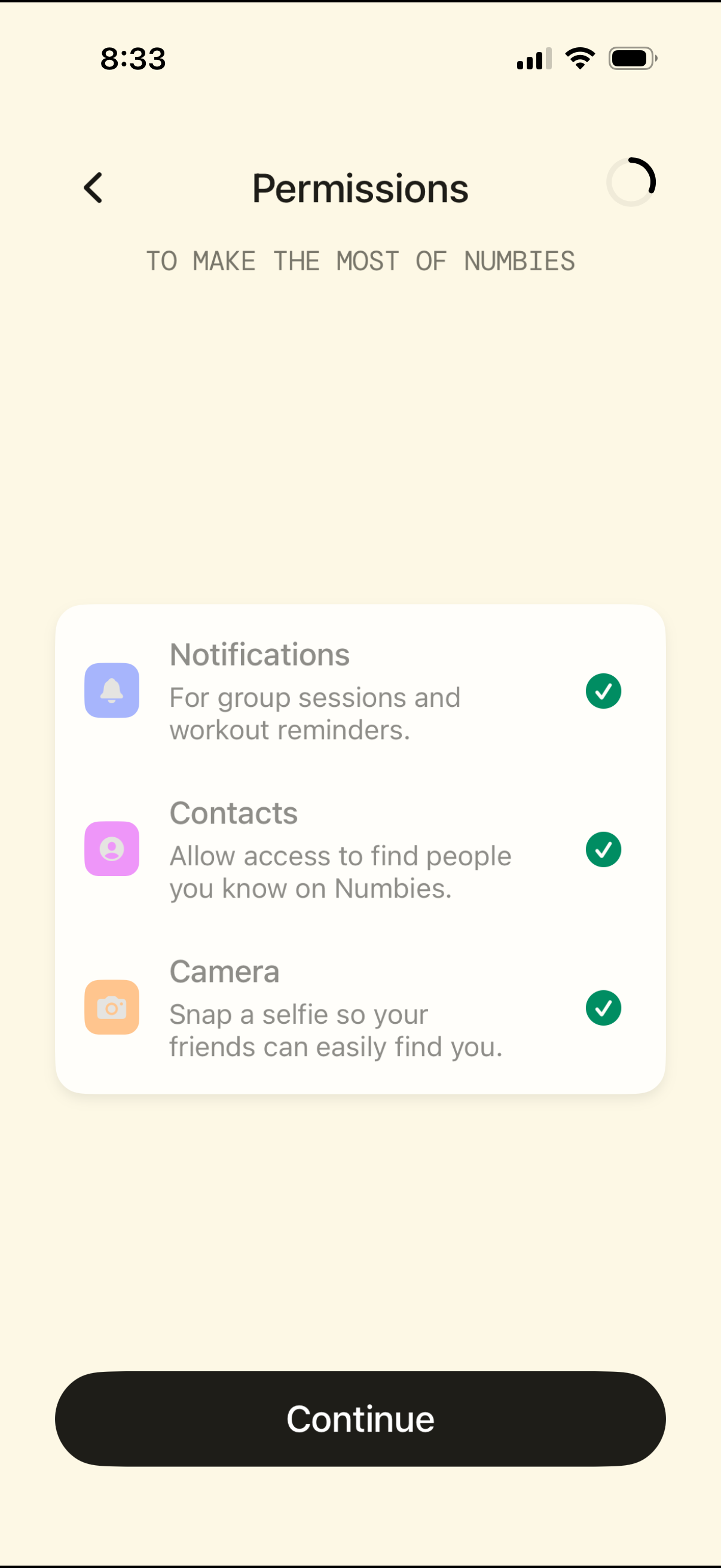Screen dimensions: 721x1568
Task: Tap the clock showing 8:33
Action: [133, 58]
